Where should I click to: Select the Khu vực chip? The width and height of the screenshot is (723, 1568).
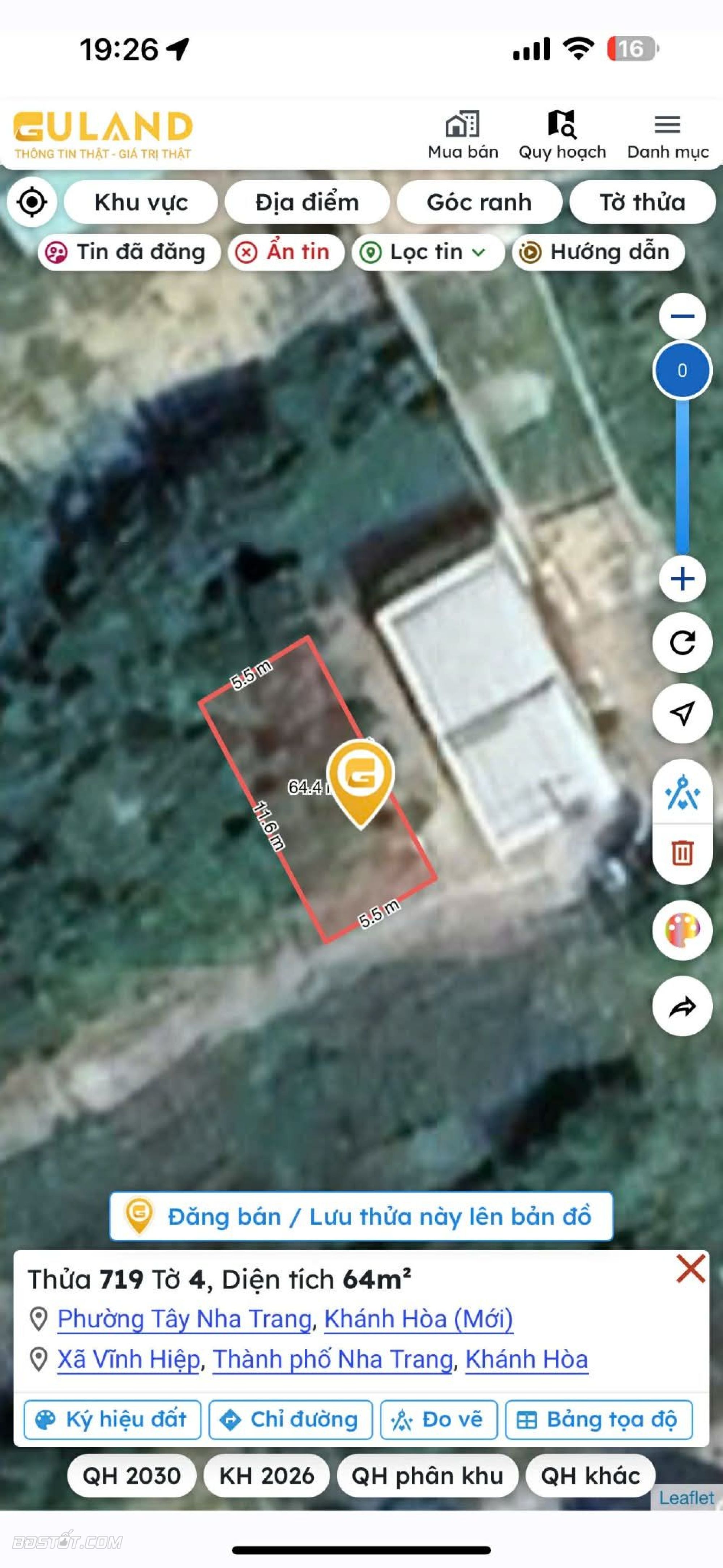(x=141, y=202)
